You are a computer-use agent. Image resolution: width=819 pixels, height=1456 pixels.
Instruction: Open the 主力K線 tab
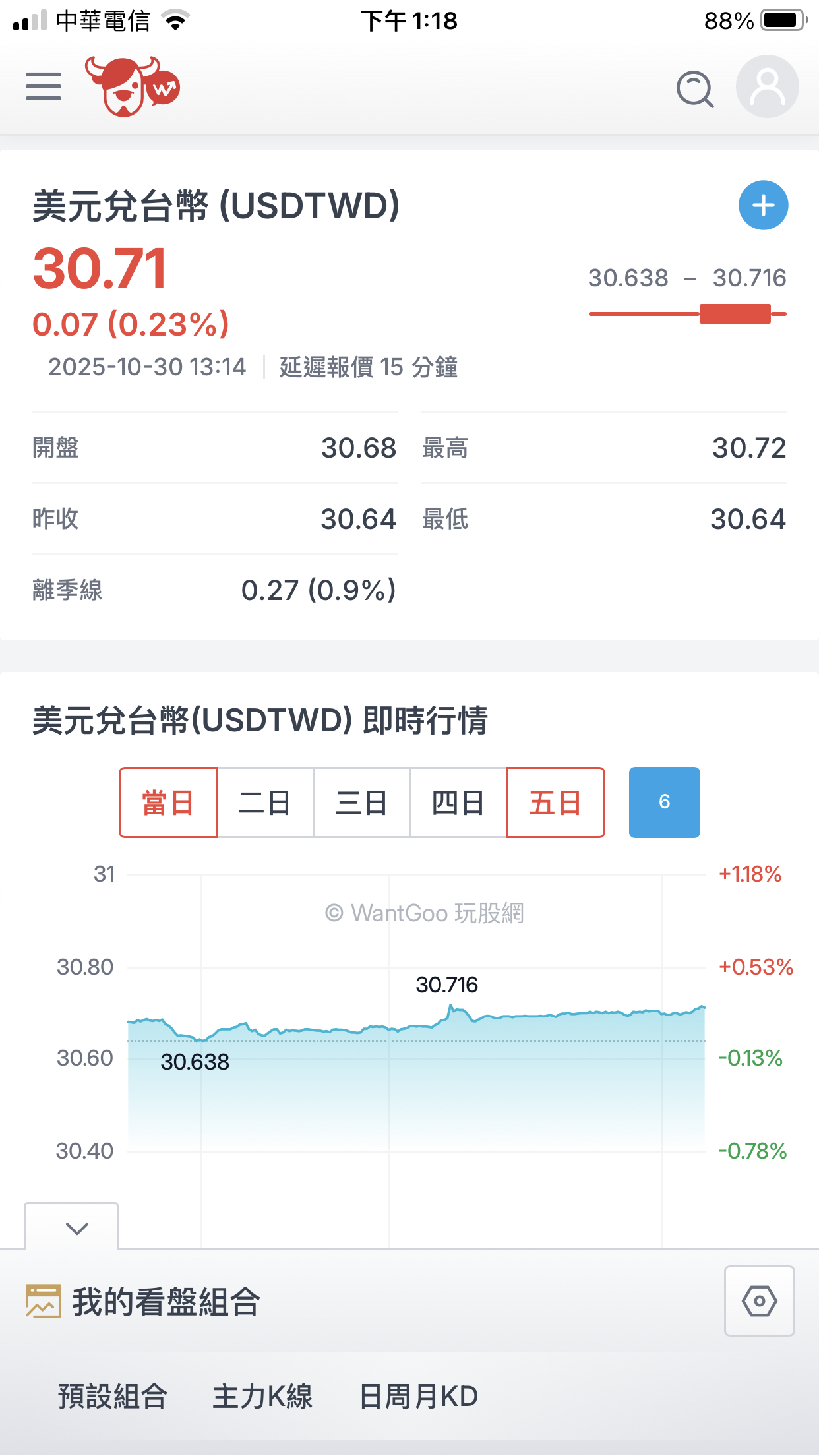[x=262, y=1396]
